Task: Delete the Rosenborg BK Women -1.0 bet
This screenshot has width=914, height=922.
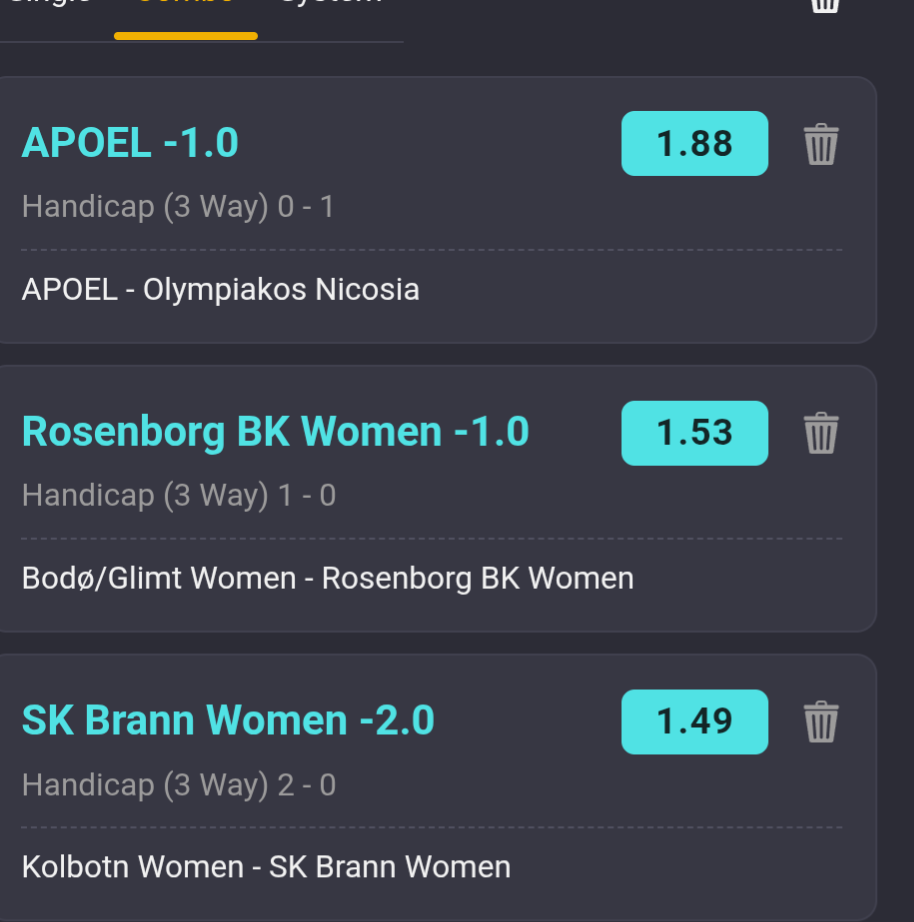Action: pos(821,433)
